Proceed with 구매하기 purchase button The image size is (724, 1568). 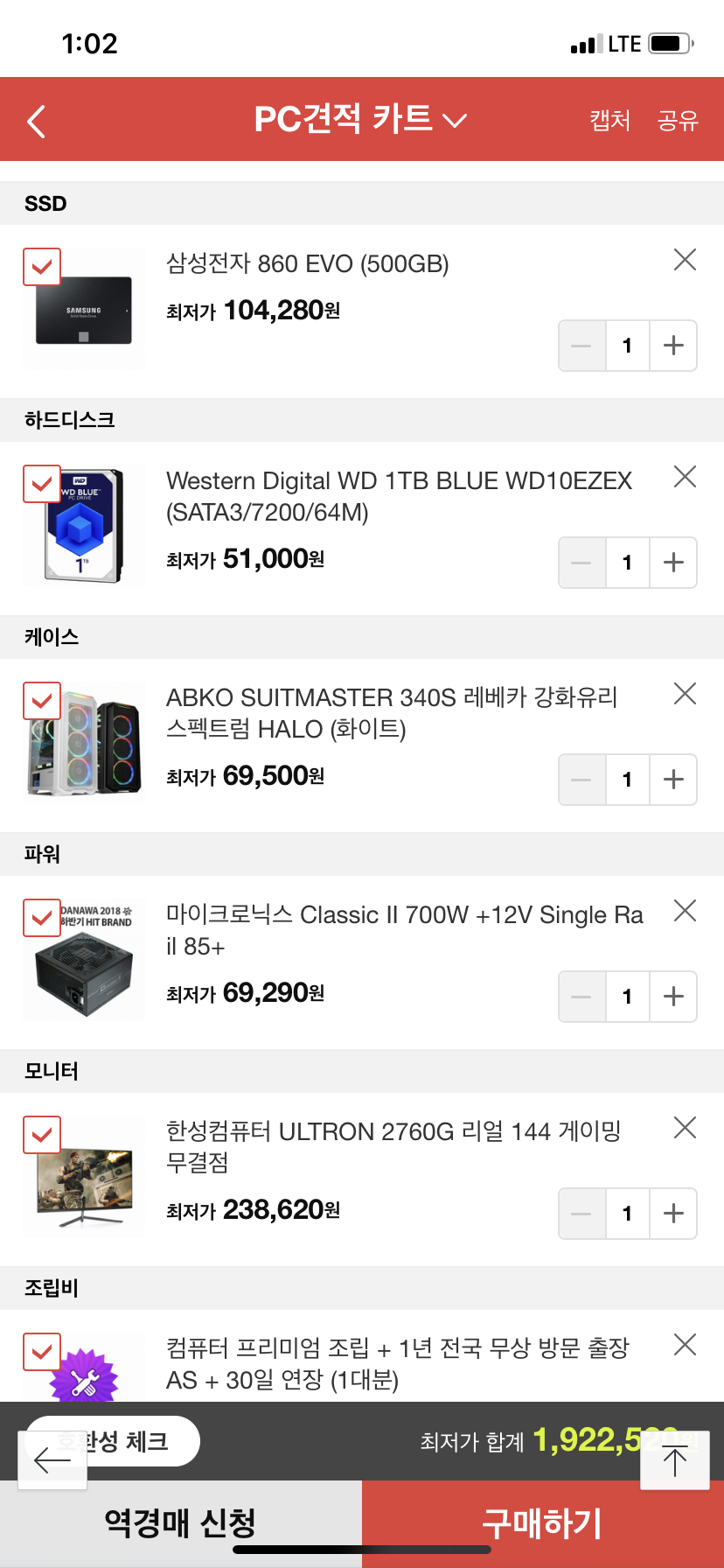pos(542,1523)
